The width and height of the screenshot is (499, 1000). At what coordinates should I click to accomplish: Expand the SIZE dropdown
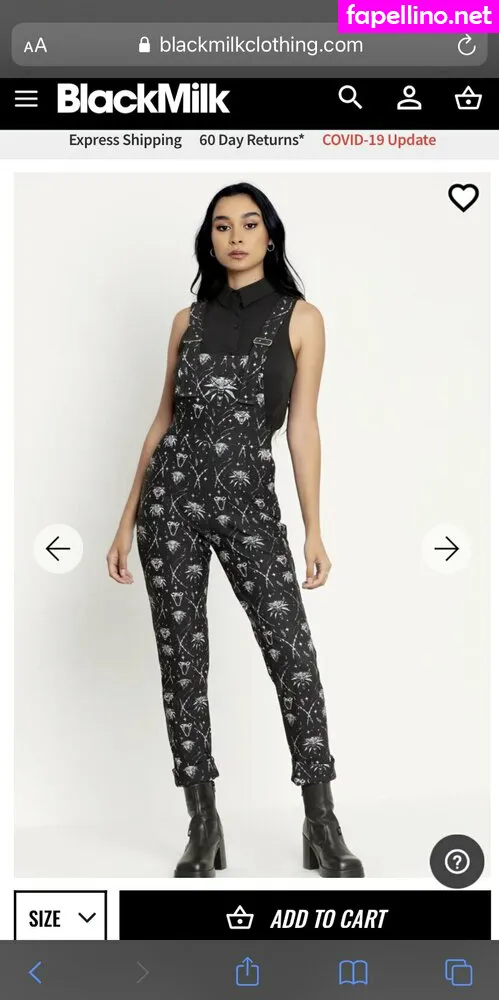[61, 918]
